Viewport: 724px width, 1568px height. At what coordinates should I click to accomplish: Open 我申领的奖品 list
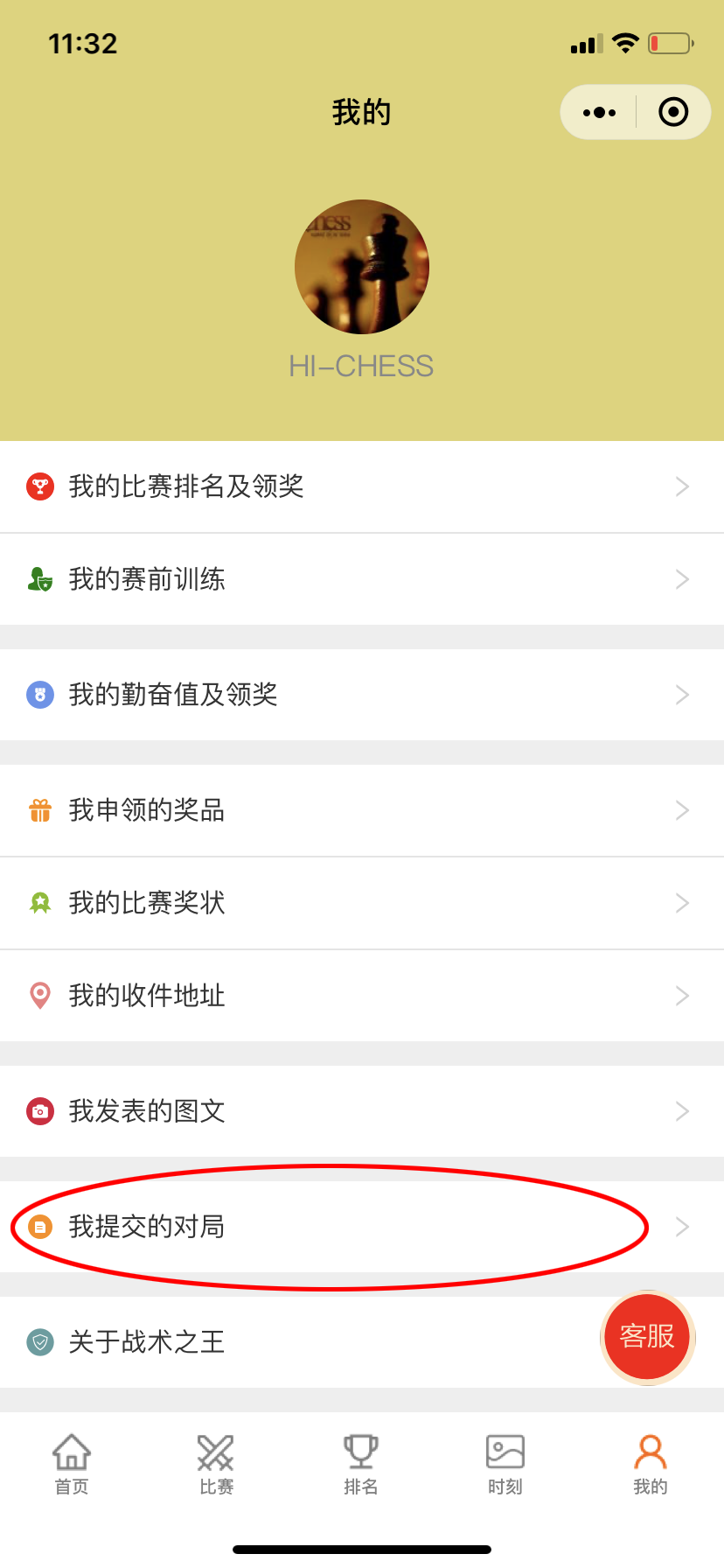click(x=362, y=810)
